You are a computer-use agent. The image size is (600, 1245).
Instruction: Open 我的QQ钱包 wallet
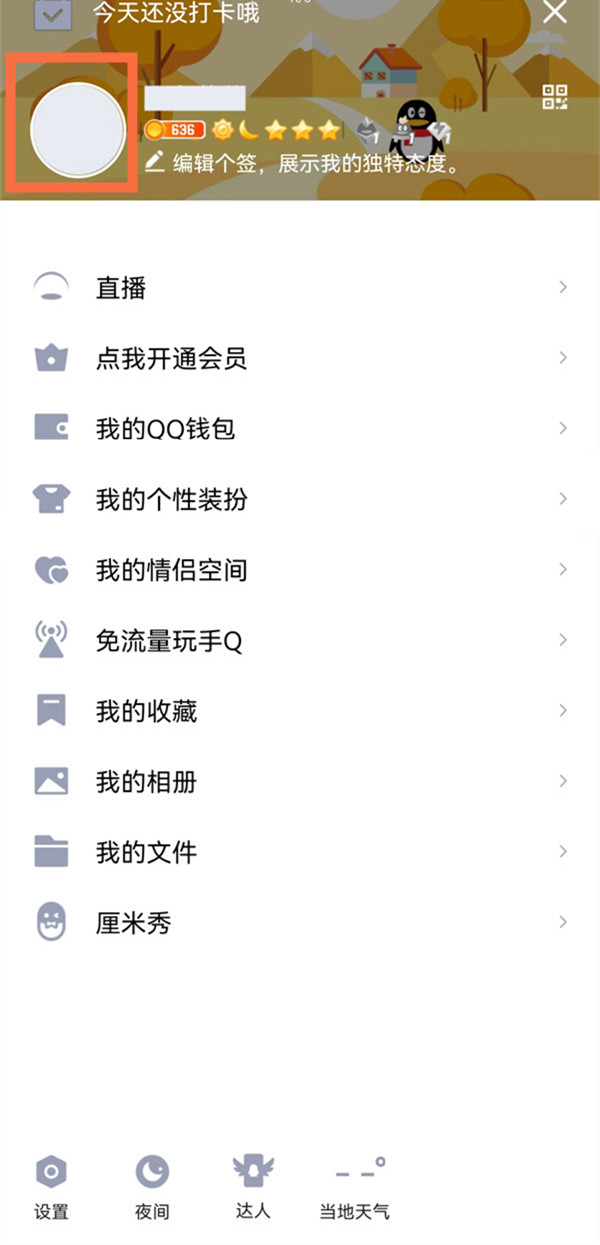point(300,429)
